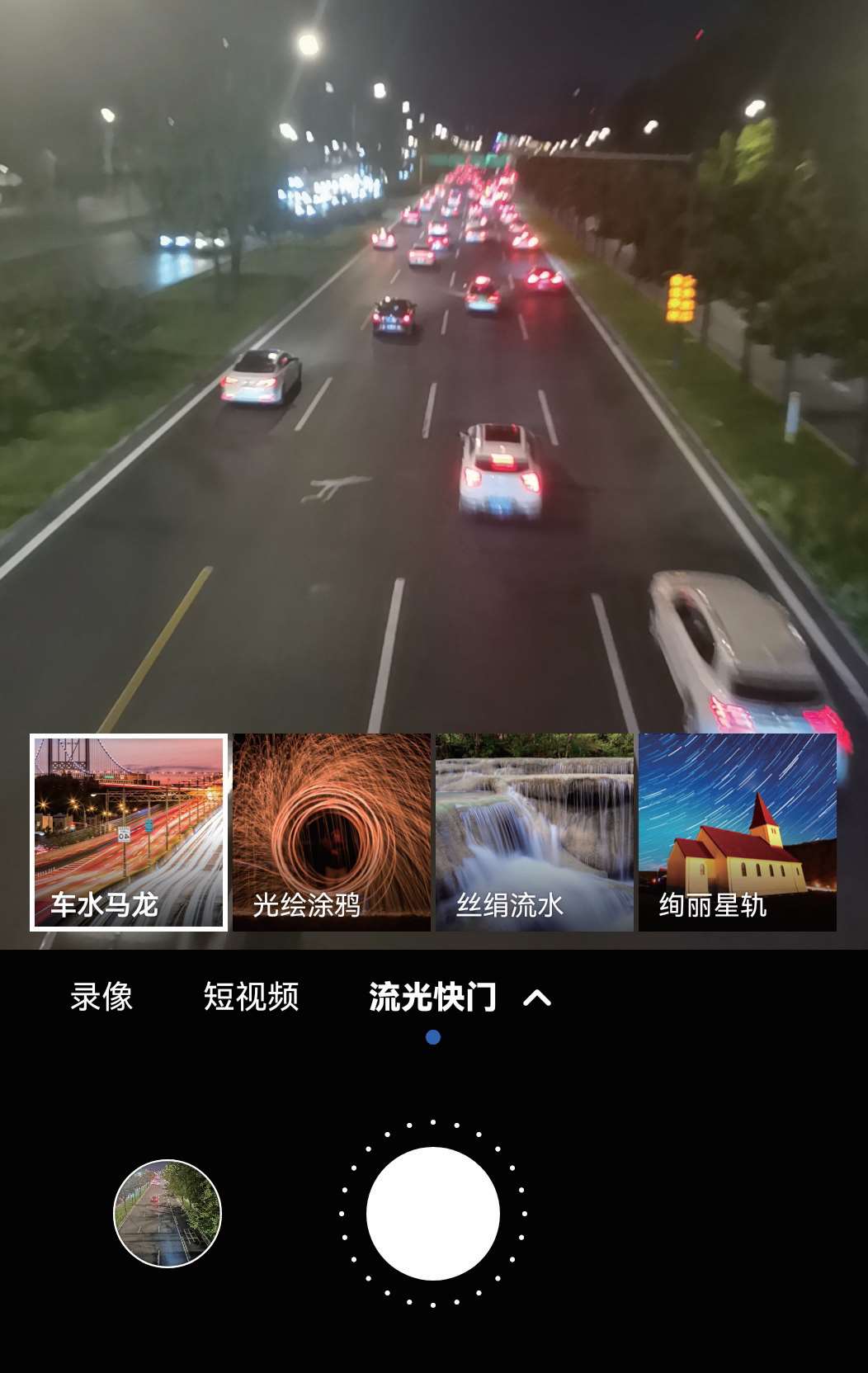The image size is (868, 1373).
Task: Select the 车水马龙 light trail mode
Action: coord(129,832)
